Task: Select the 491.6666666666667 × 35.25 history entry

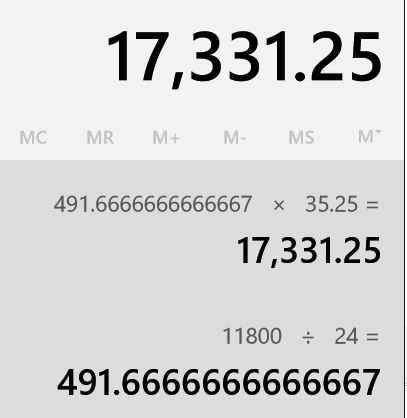Action: pos(202,231)
